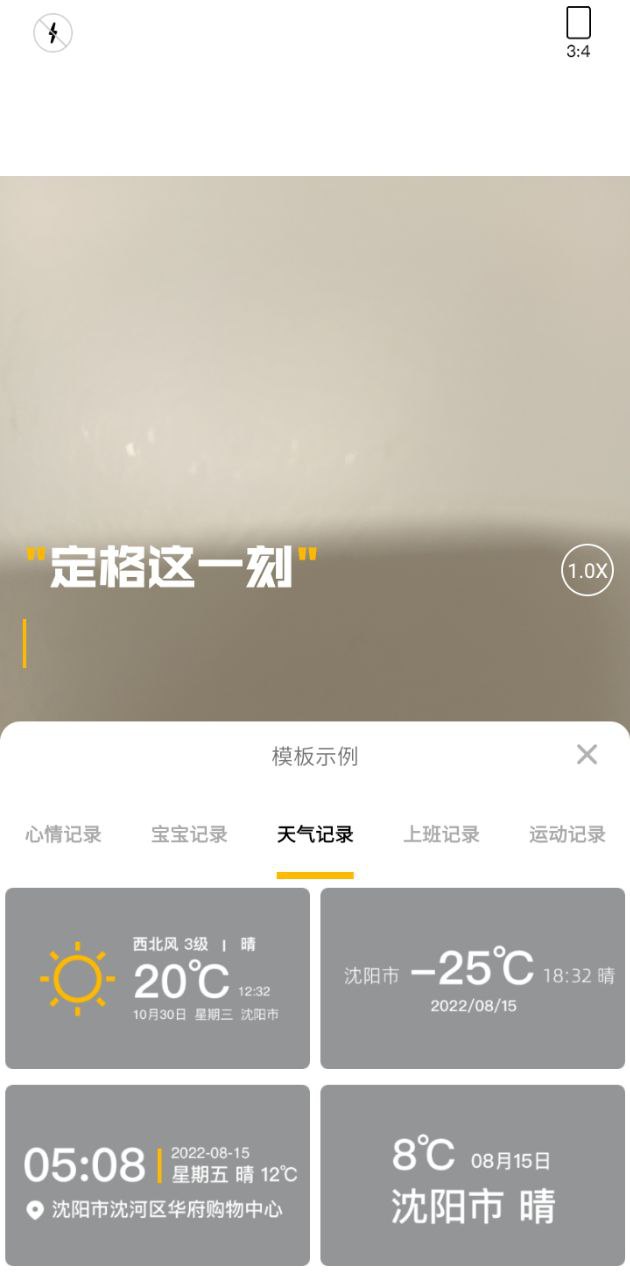The width and height of the screenshot is (630, 1280).
Task: Choose the sun icon 20℃ weather template
Action: click(158, 978)
